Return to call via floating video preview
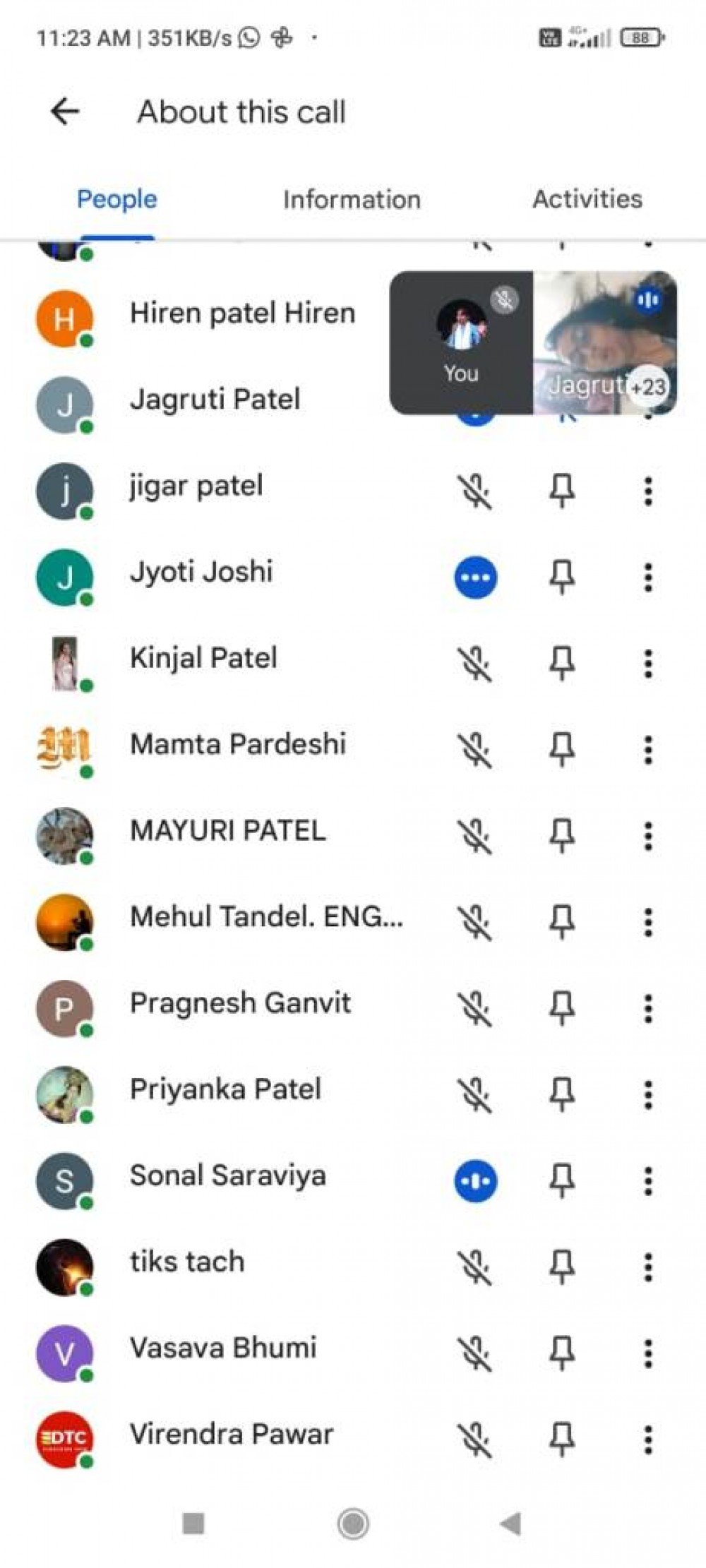 point(533,342)
